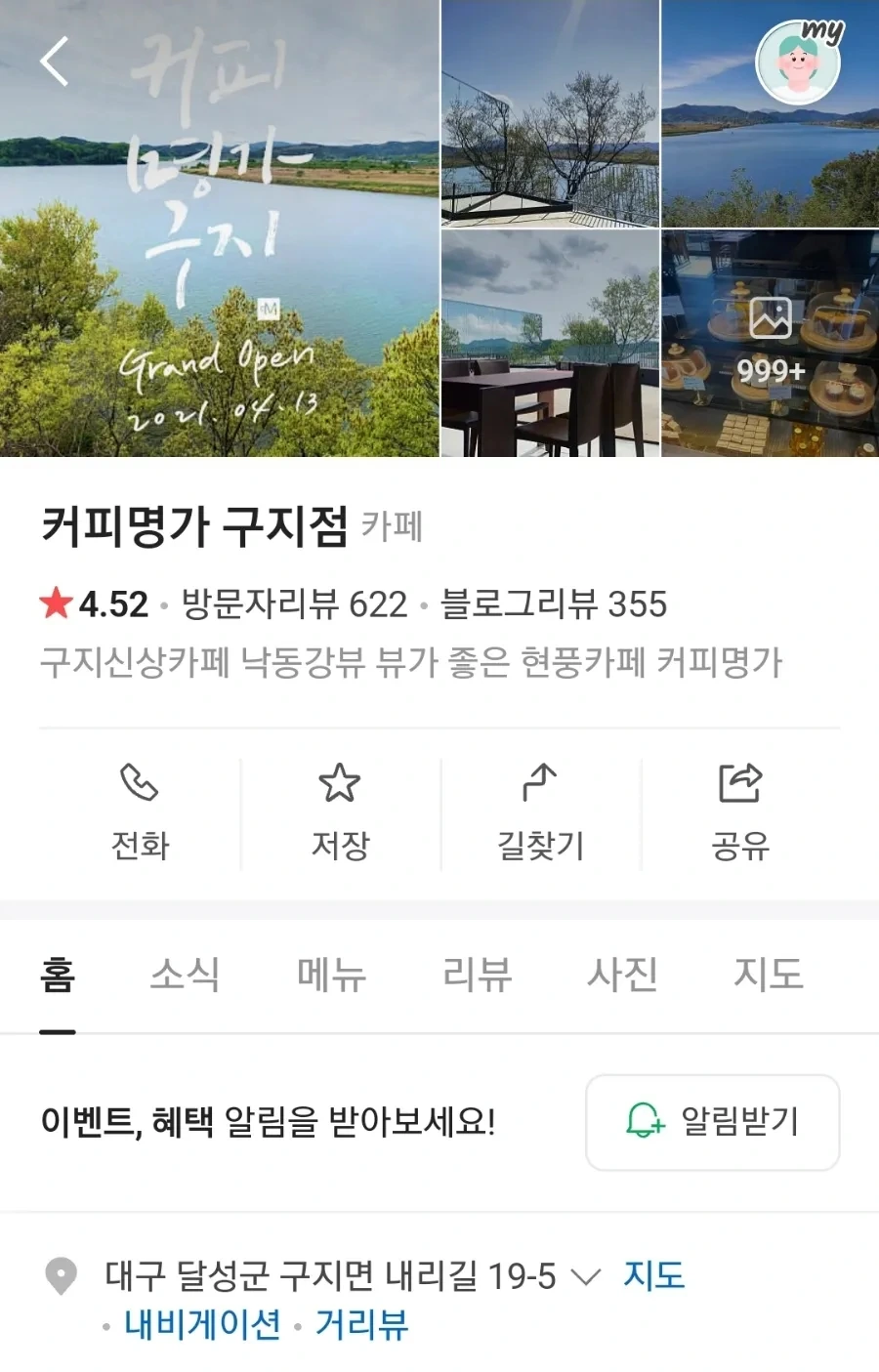Tap the red star rating icon
This screenshot has width=879, height=1372.
click(x=57, y=605)
